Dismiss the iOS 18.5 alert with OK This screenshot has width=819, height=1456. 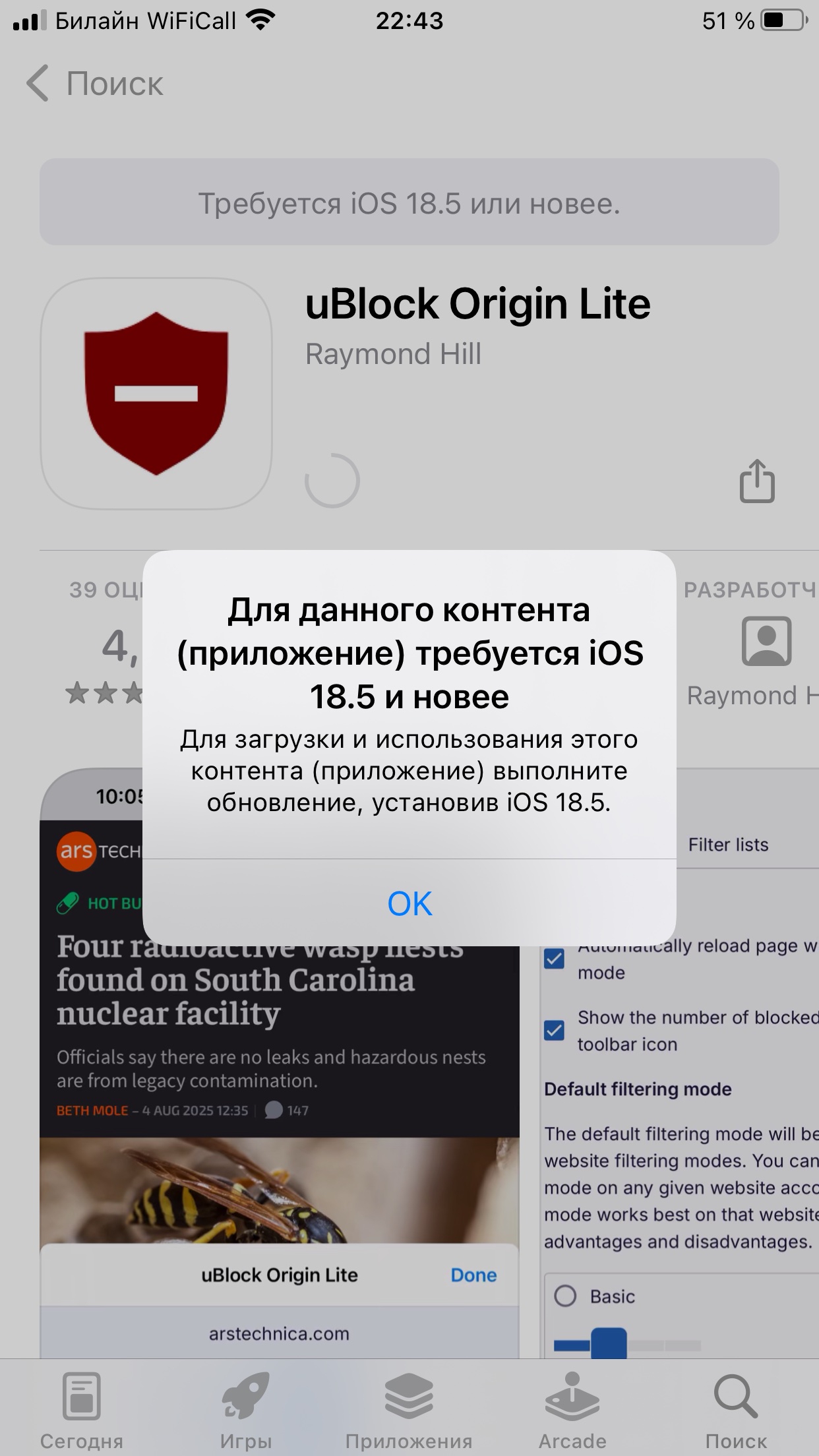coord(409,903)
